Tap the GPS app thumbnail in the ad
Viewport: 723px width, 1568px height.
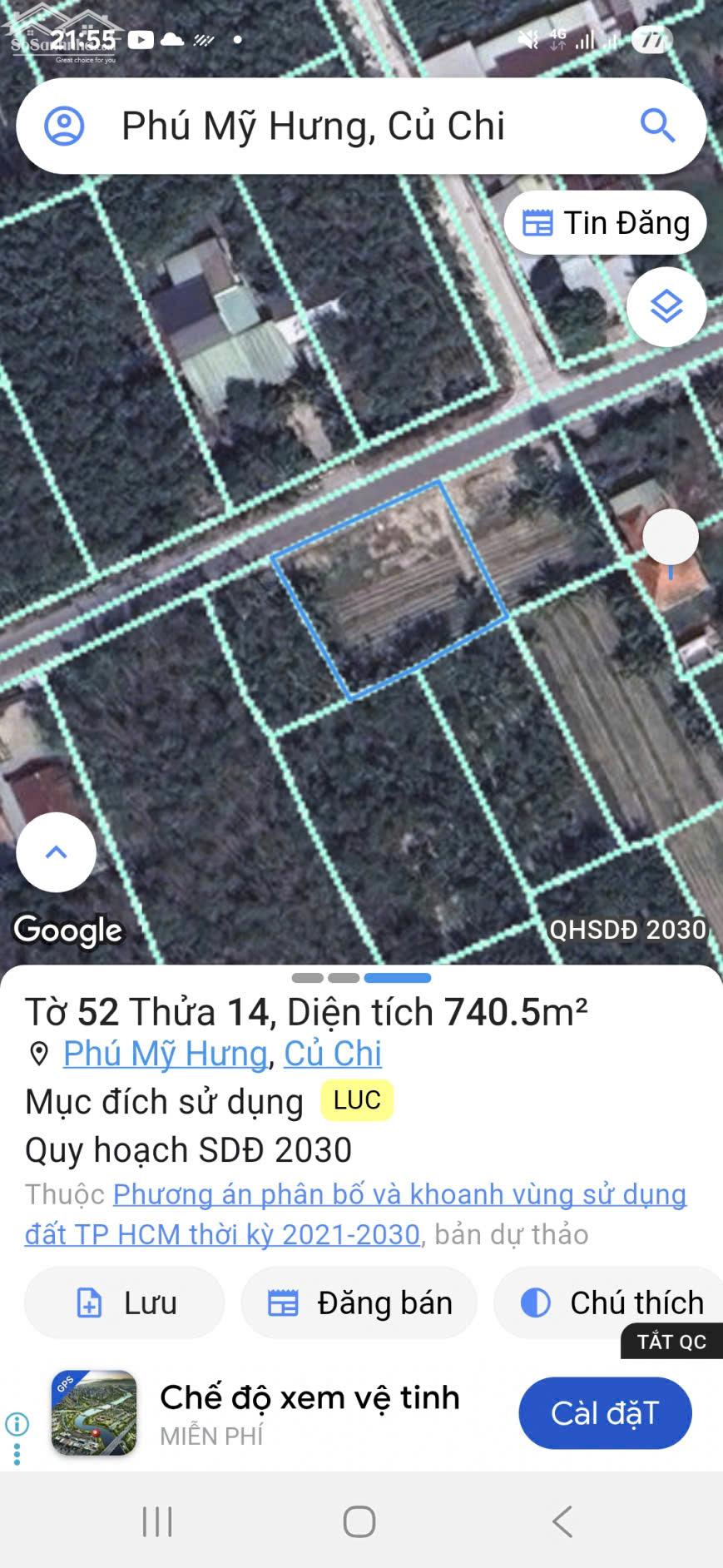[x=94, y=1412]
